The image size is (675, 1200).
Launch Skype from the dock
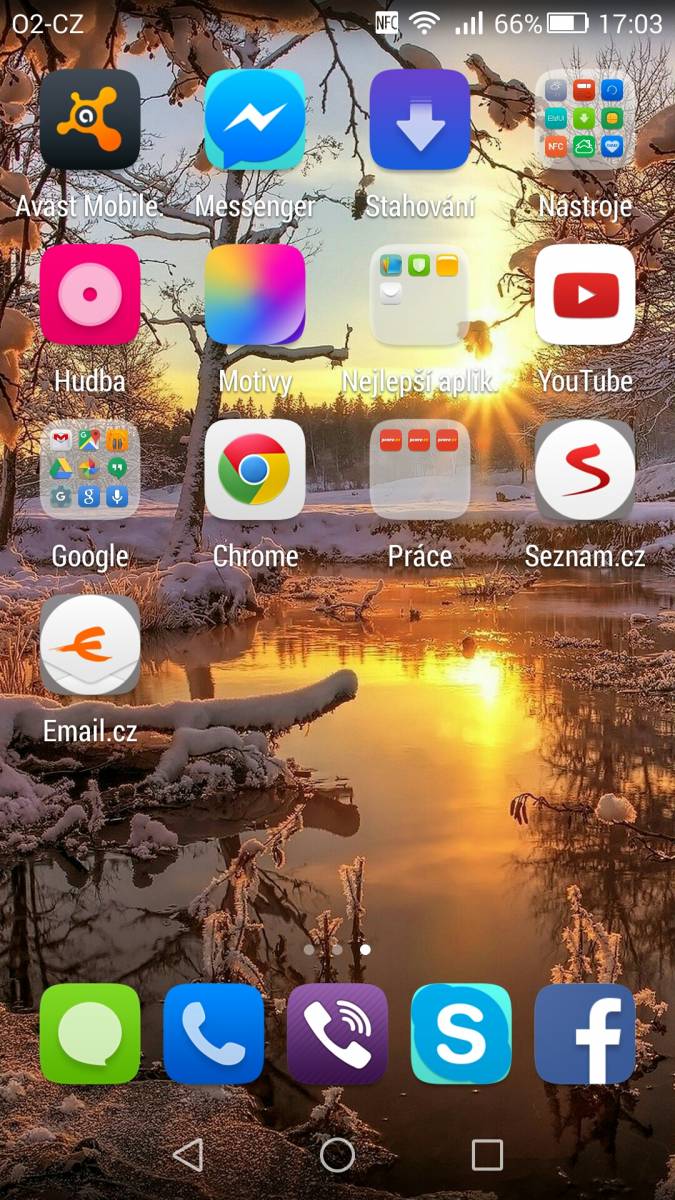461,1034
